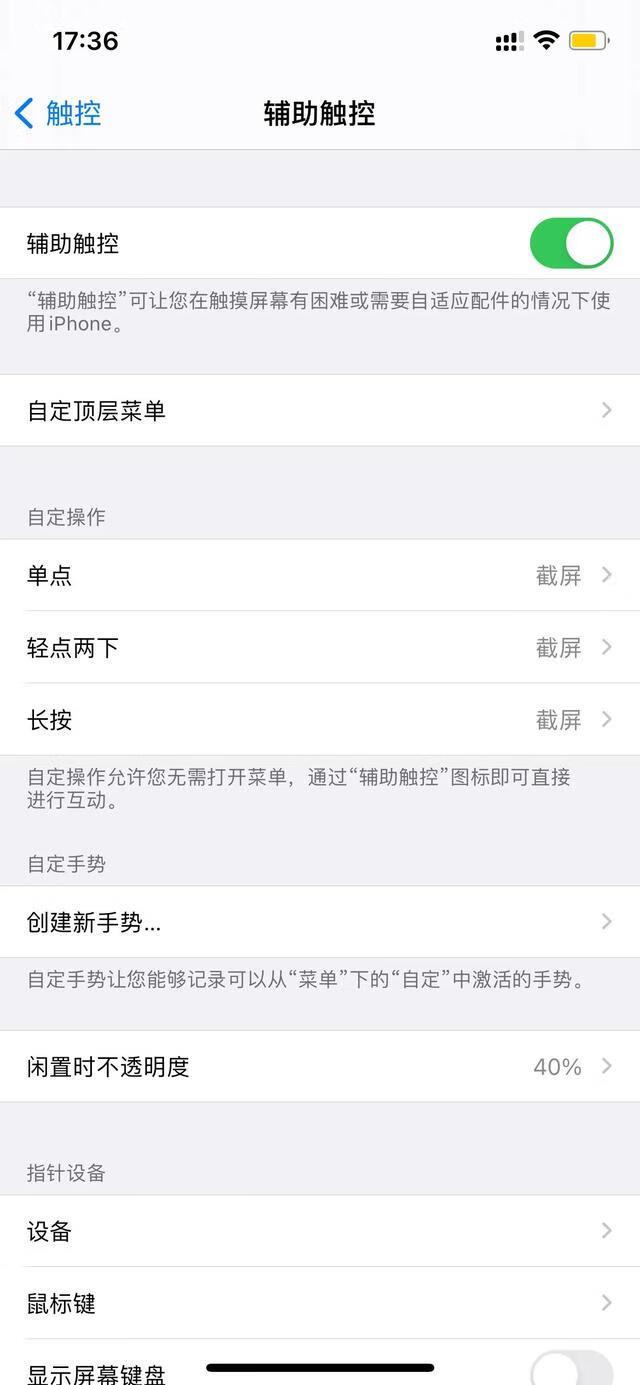The image size is (640, 1385).
Task: Go back to the 触控 settings page
Action: (x=58, y=114)
